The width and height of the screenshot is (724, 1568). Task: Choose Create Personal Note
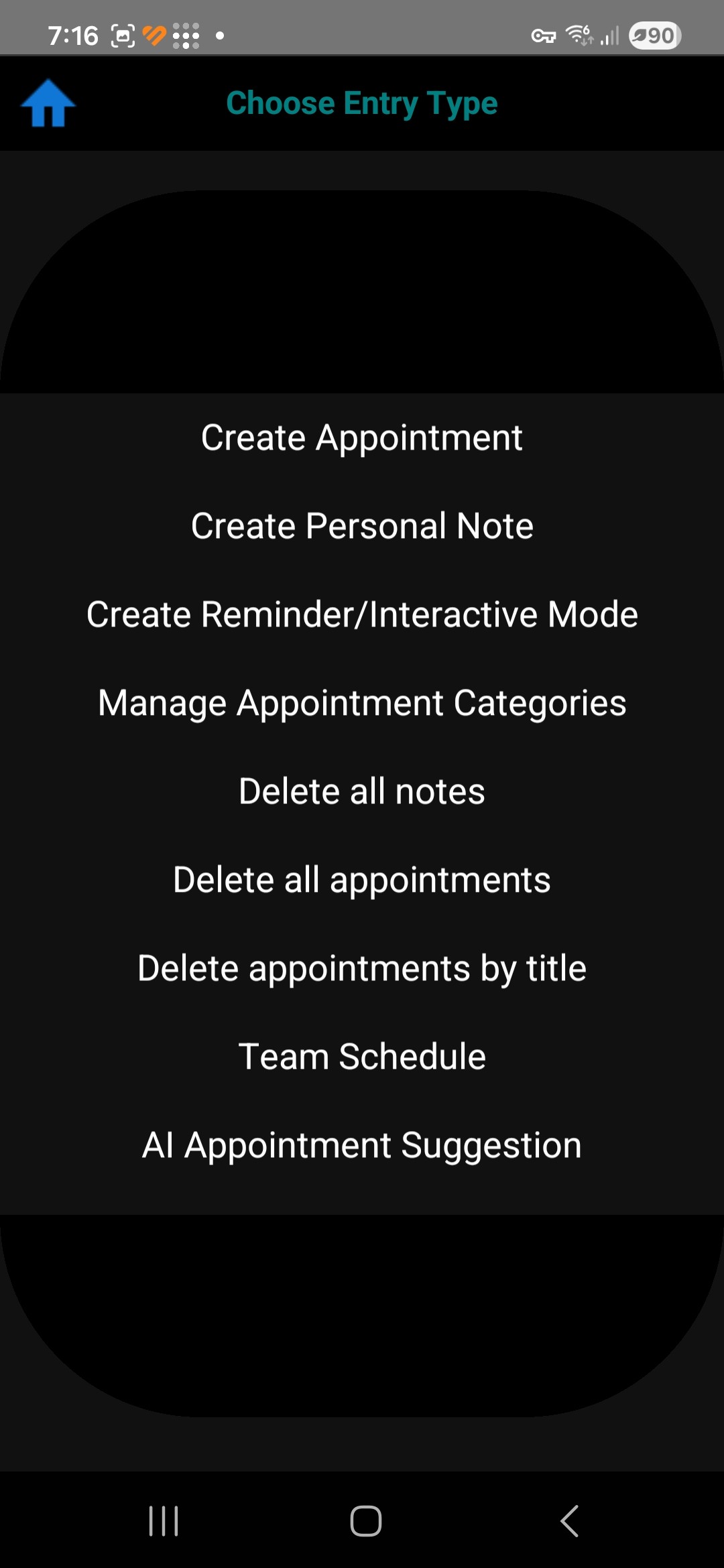[x=362, y=527]
